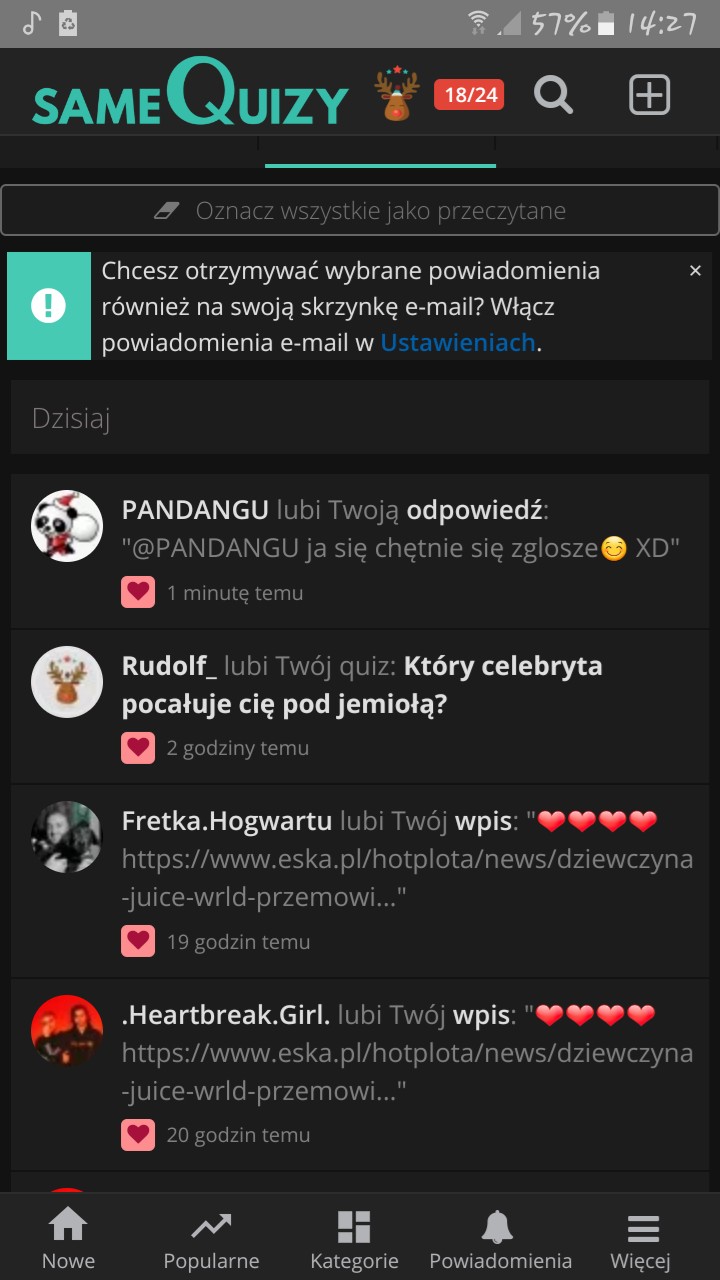Select the Powiadomienia tab
Image resolution: width=720 pixels, height=1280 pixels.
[x=500, y=1238]
